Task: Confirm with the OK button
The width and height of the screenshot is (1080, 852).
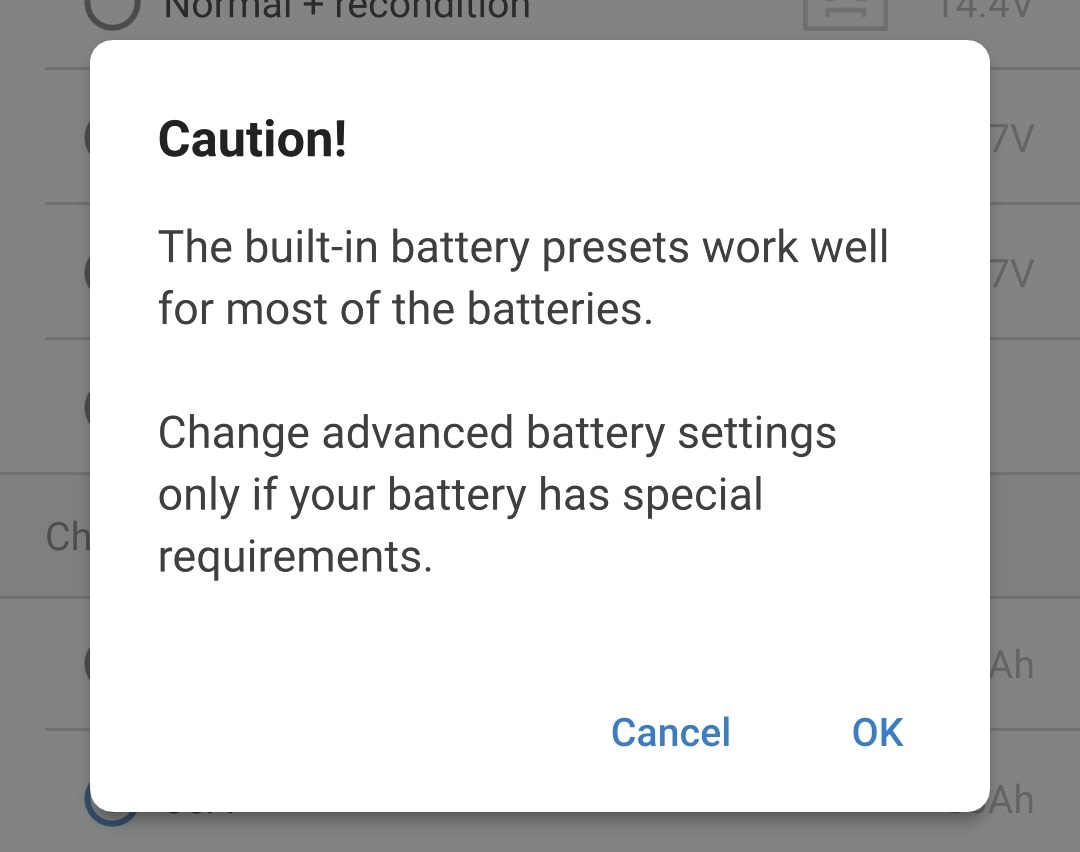Action: tap(877, 732)
